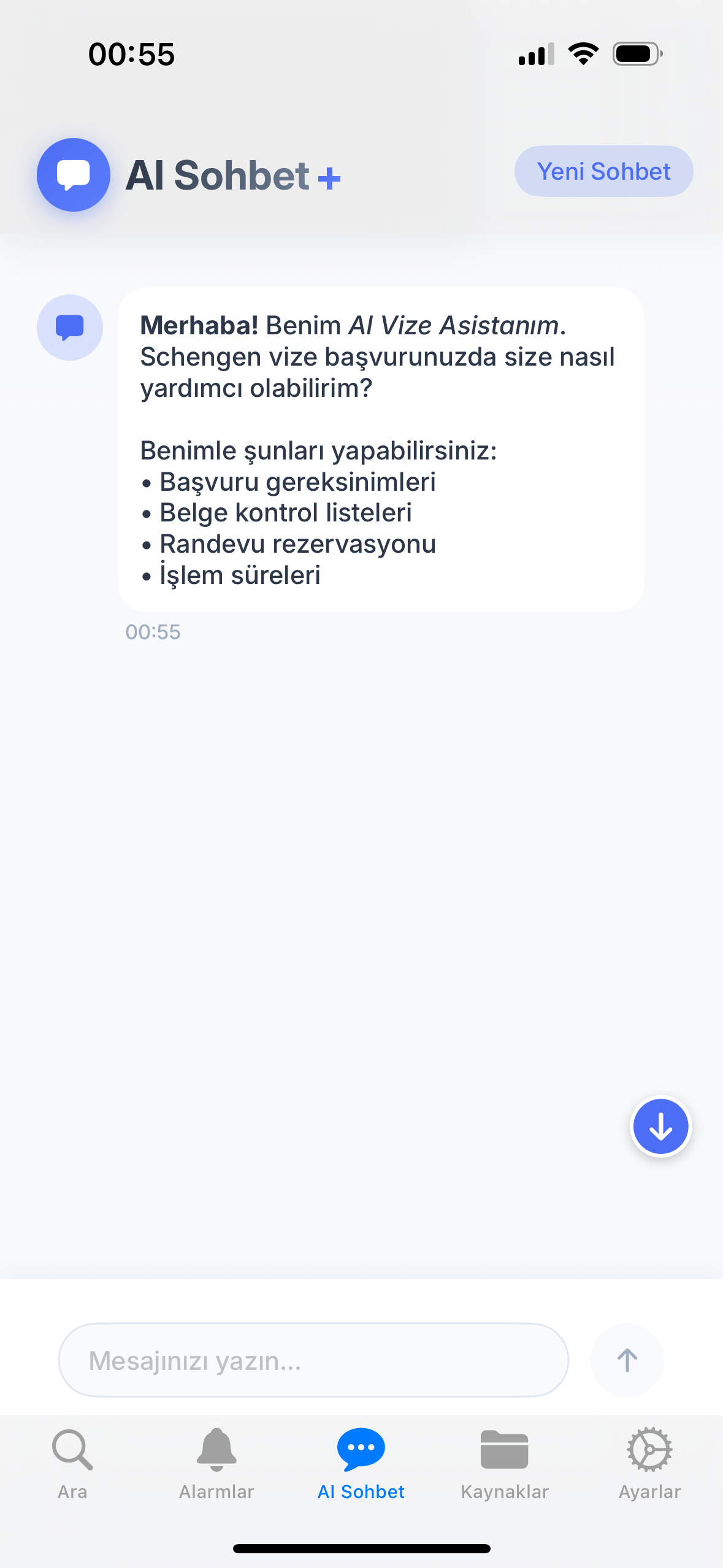The height and width of the screenshot is (1568, 723).
Task: Switch to the Ara tab
Action: click(72, 1462)
